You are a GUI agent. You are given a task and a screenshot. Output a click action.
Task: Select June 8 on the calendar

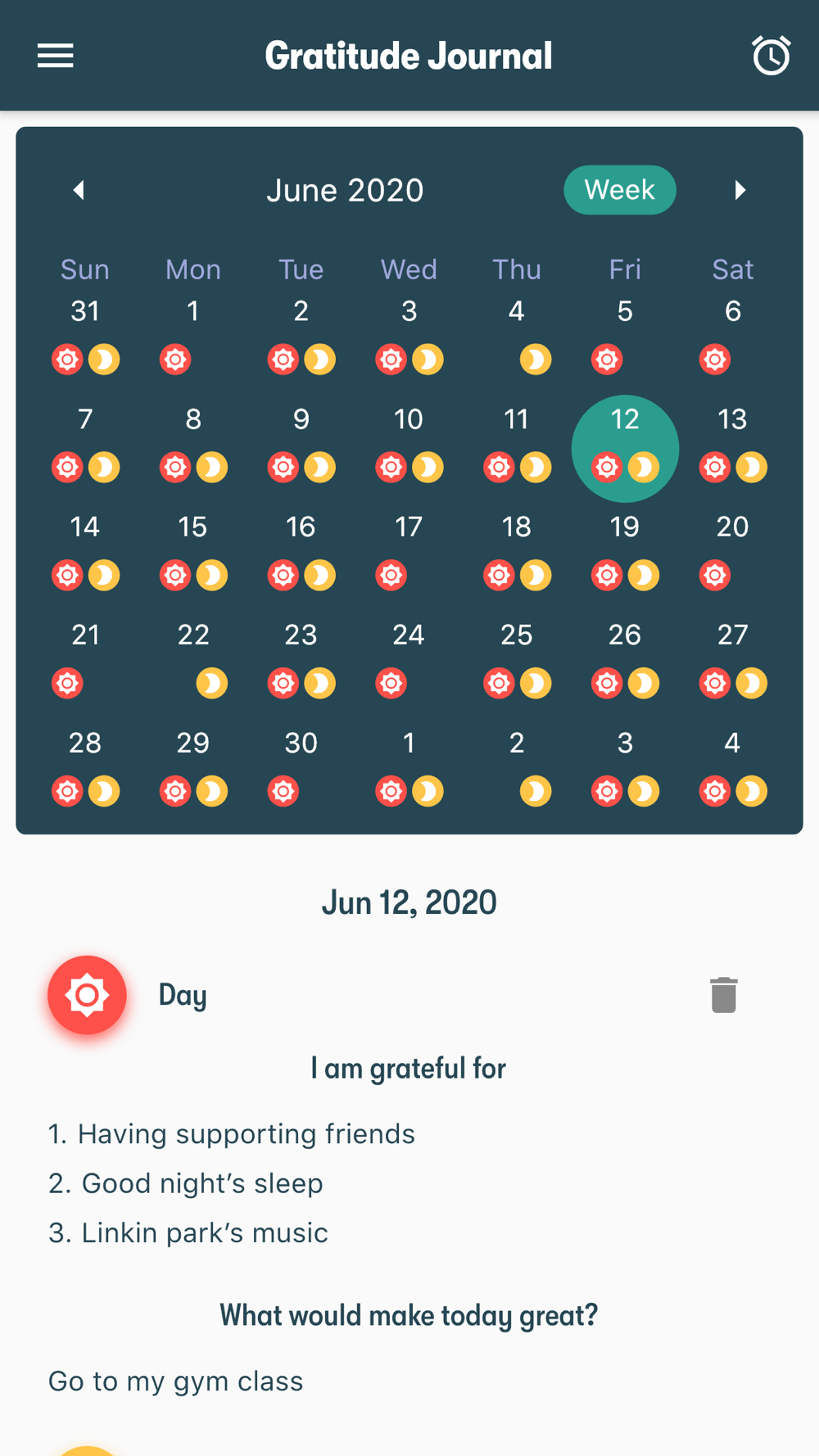193,447
